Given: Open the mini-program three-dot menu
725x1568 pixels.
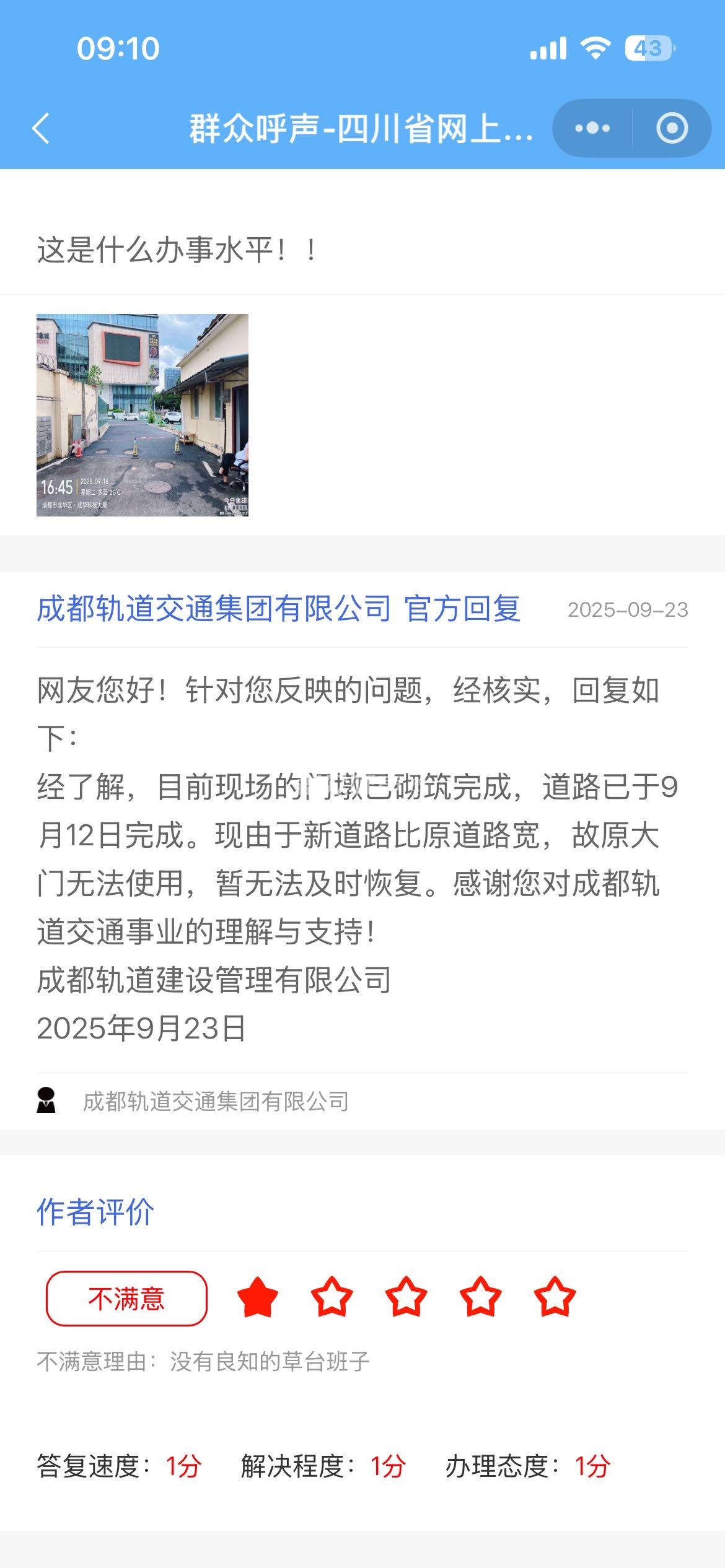Looking at the screenshot, I should [592, 128].
